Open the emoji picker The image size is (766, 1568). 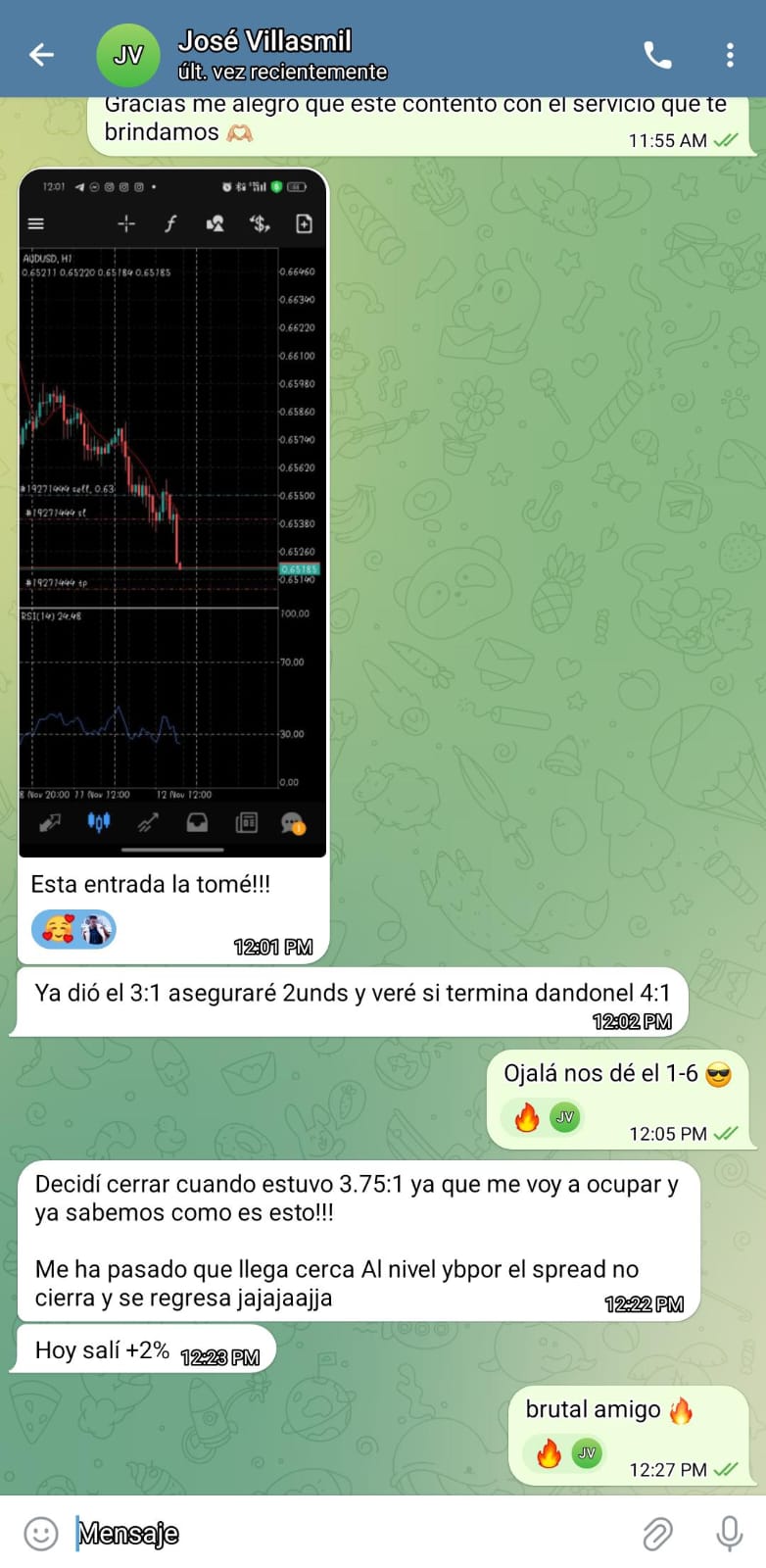point(41,1534)
